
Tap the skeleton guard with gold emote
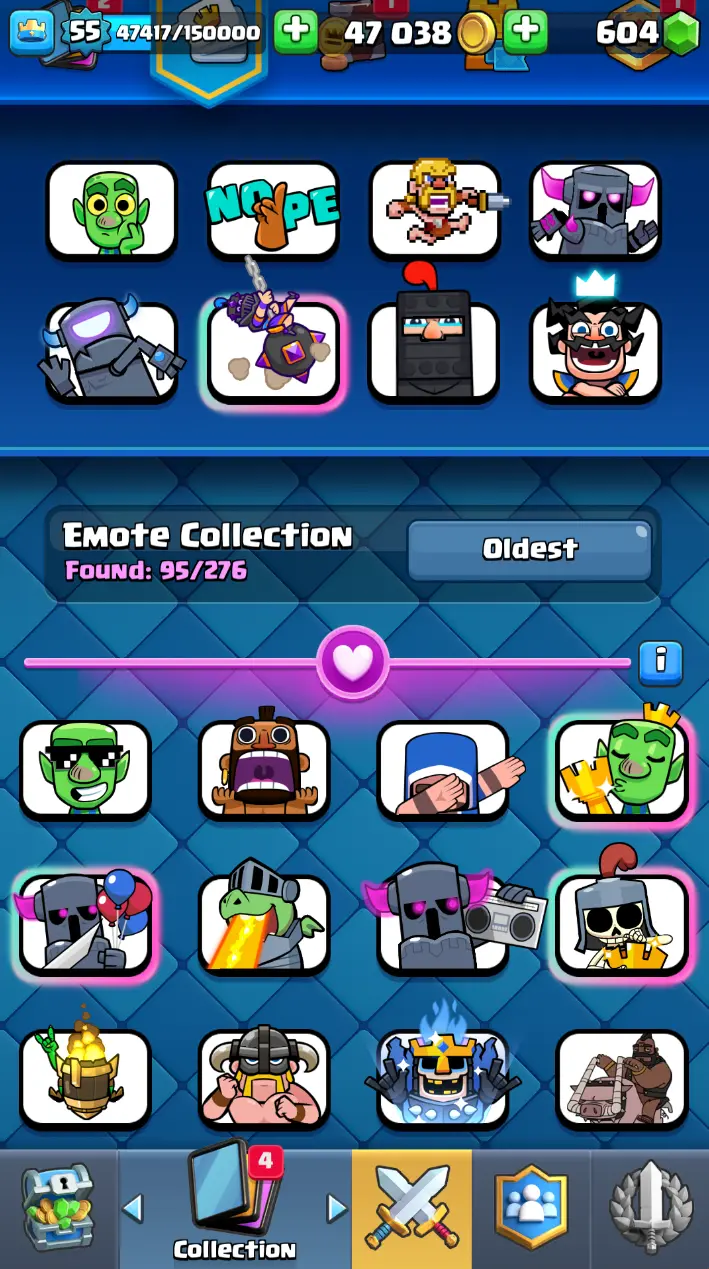click(x=621, y=924)
